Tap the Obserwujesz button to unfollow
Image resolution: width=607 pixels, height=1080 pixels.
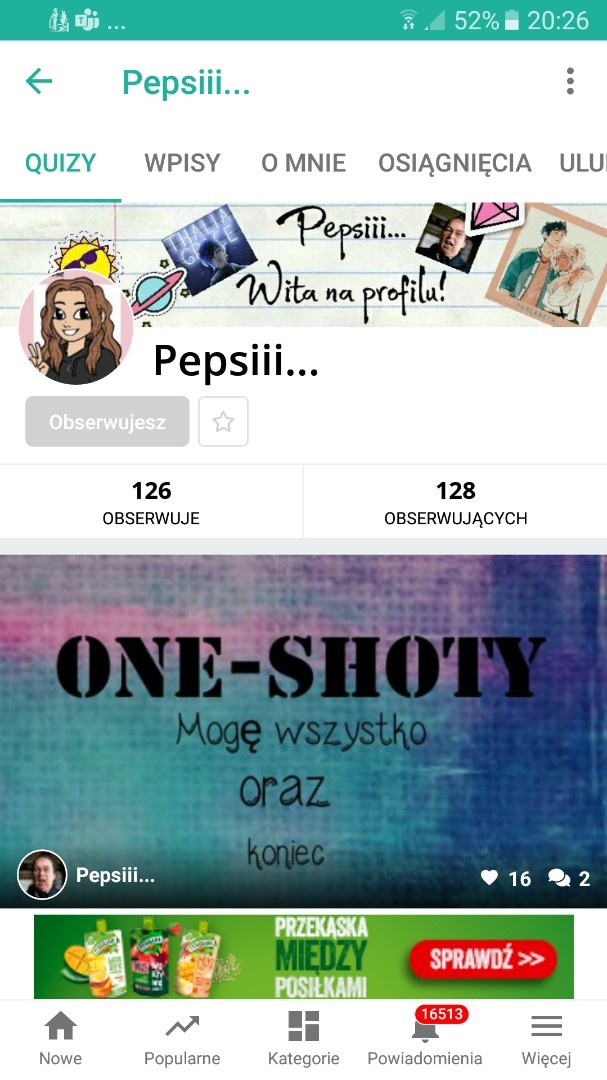point(107,422)
